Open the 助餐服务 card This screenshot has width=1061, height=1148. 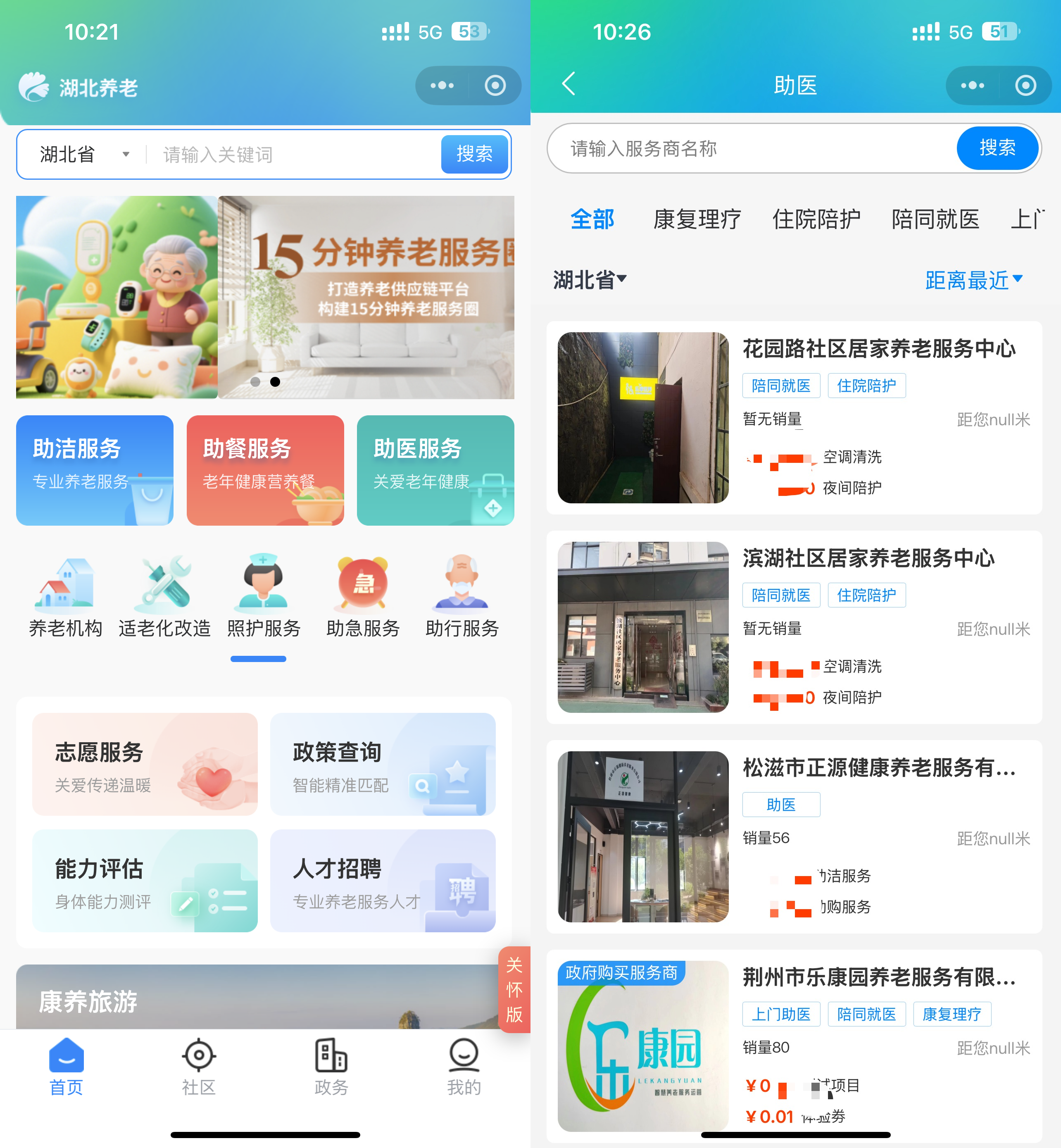[265, 470]
